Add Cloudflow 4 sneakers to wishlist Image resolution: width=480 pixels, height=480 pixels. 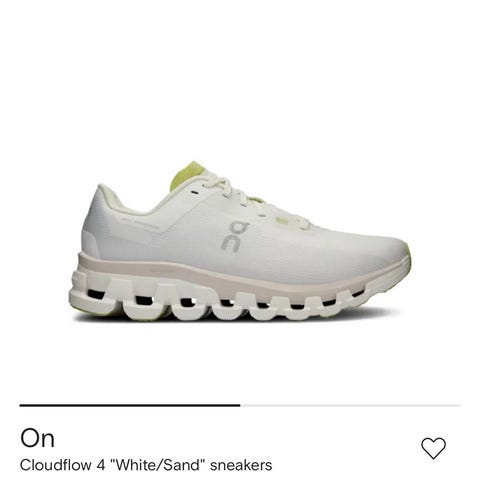(x=433, y=448)
